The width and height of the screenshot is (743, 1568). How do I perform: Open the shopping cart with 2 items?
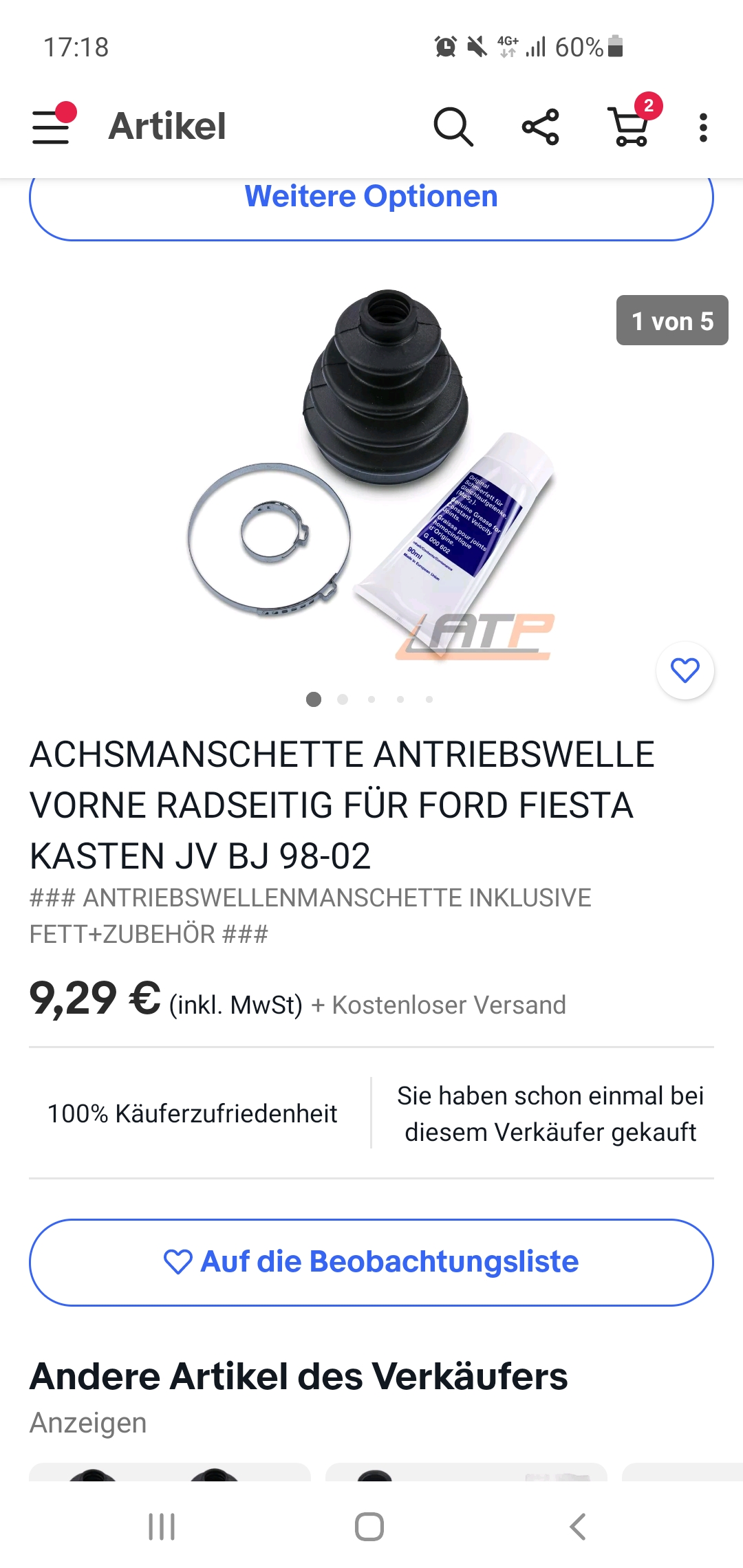coord(630,127)
